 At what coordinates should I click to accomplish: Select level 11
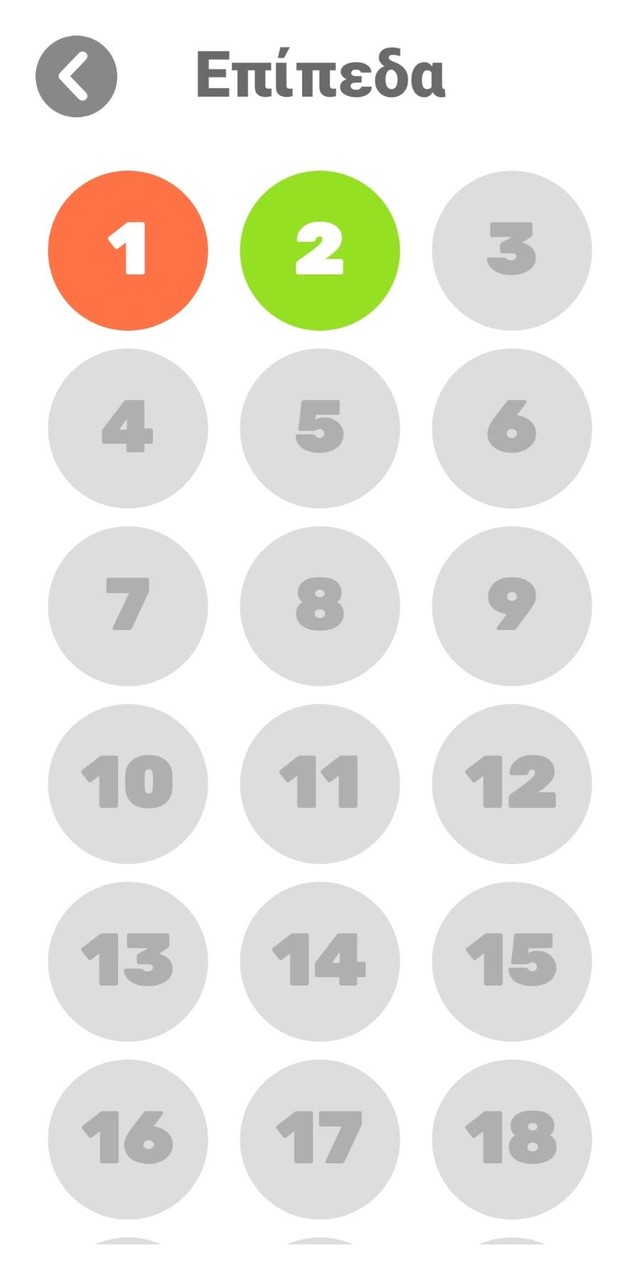coord(320,784)
